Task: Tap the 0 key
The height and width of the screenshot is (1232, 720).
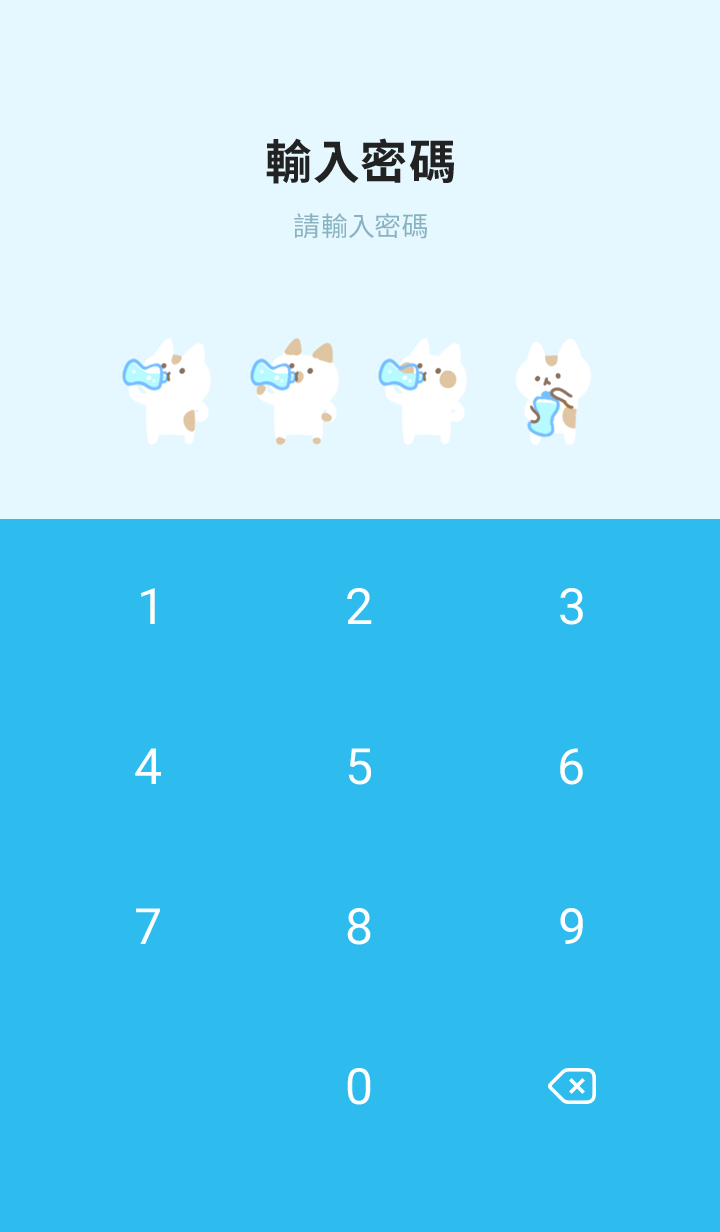Action: point(359,1087)
